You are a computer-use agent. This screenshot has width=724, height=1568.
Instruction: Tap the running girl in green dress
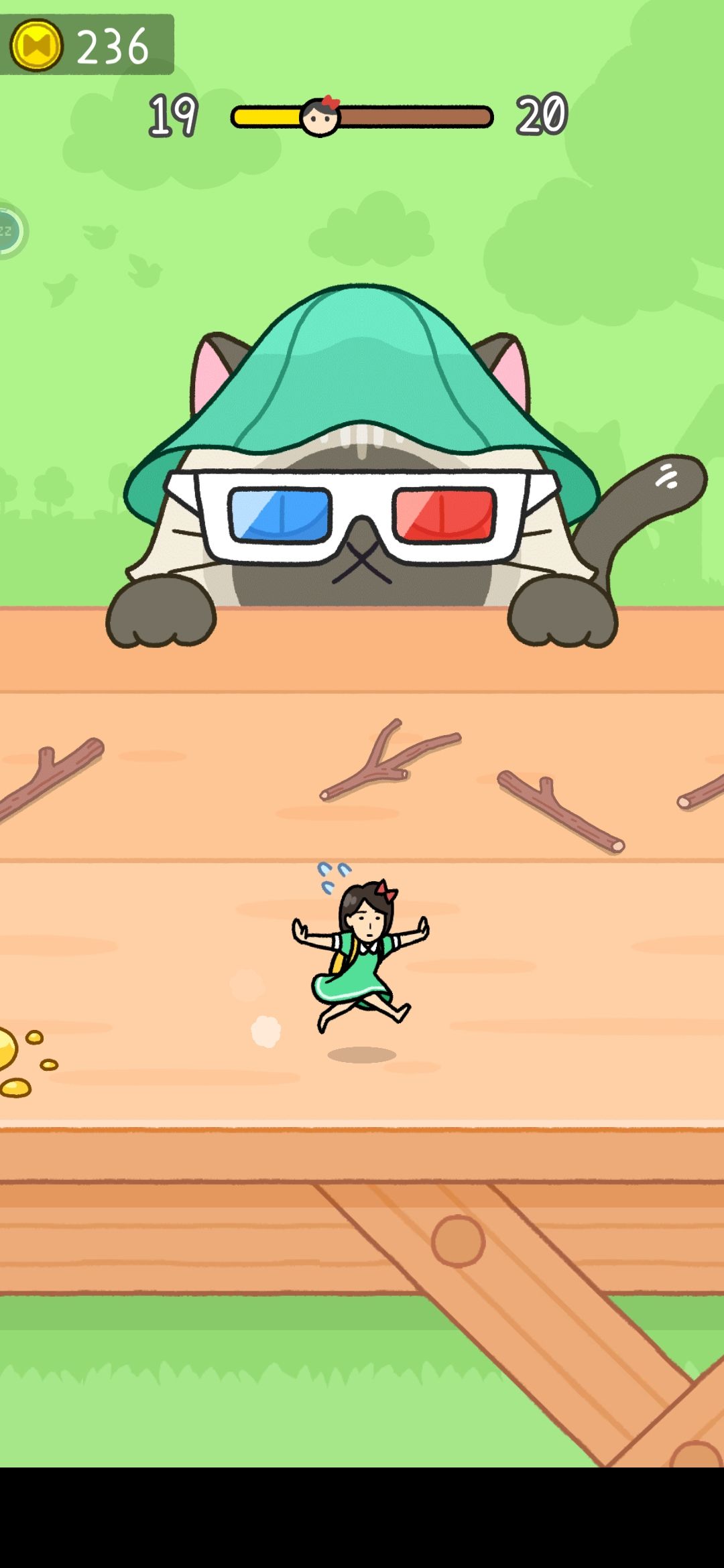pos(361,956)
